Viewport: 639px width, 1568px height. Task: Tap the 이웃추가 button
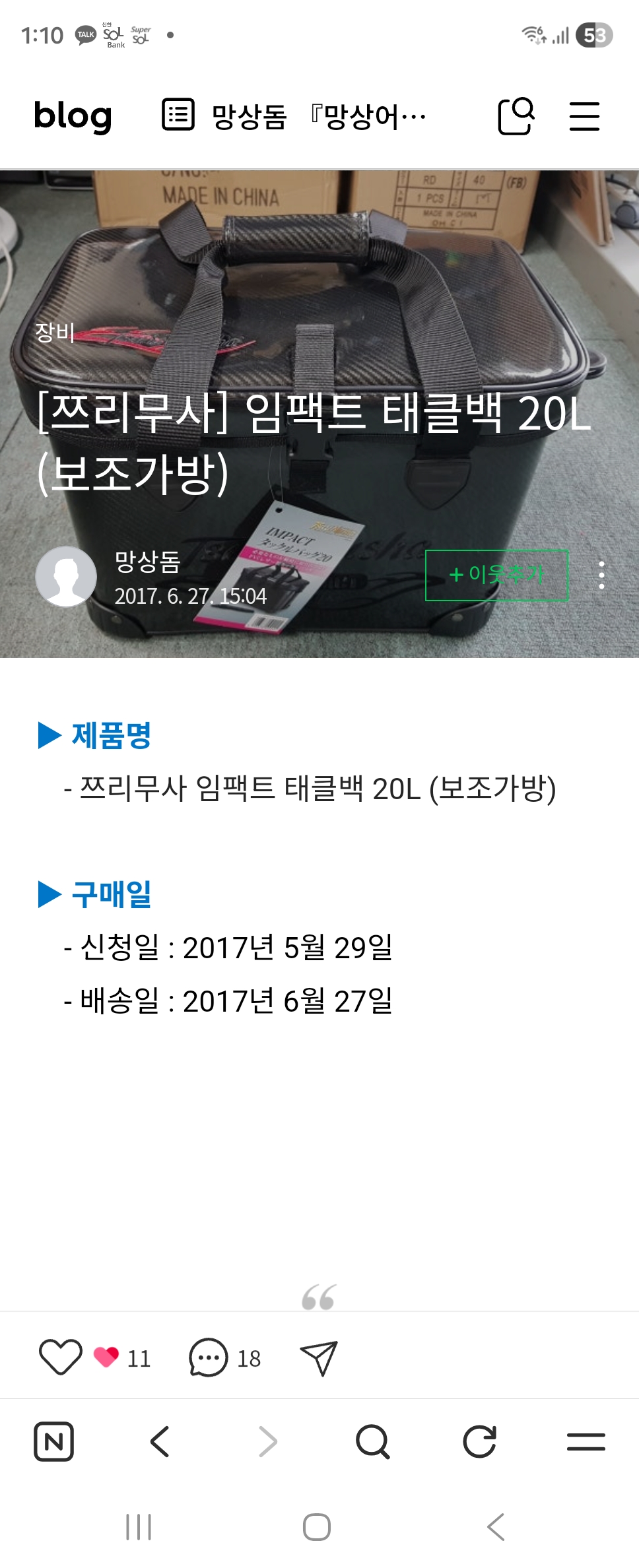pos(496,575)
